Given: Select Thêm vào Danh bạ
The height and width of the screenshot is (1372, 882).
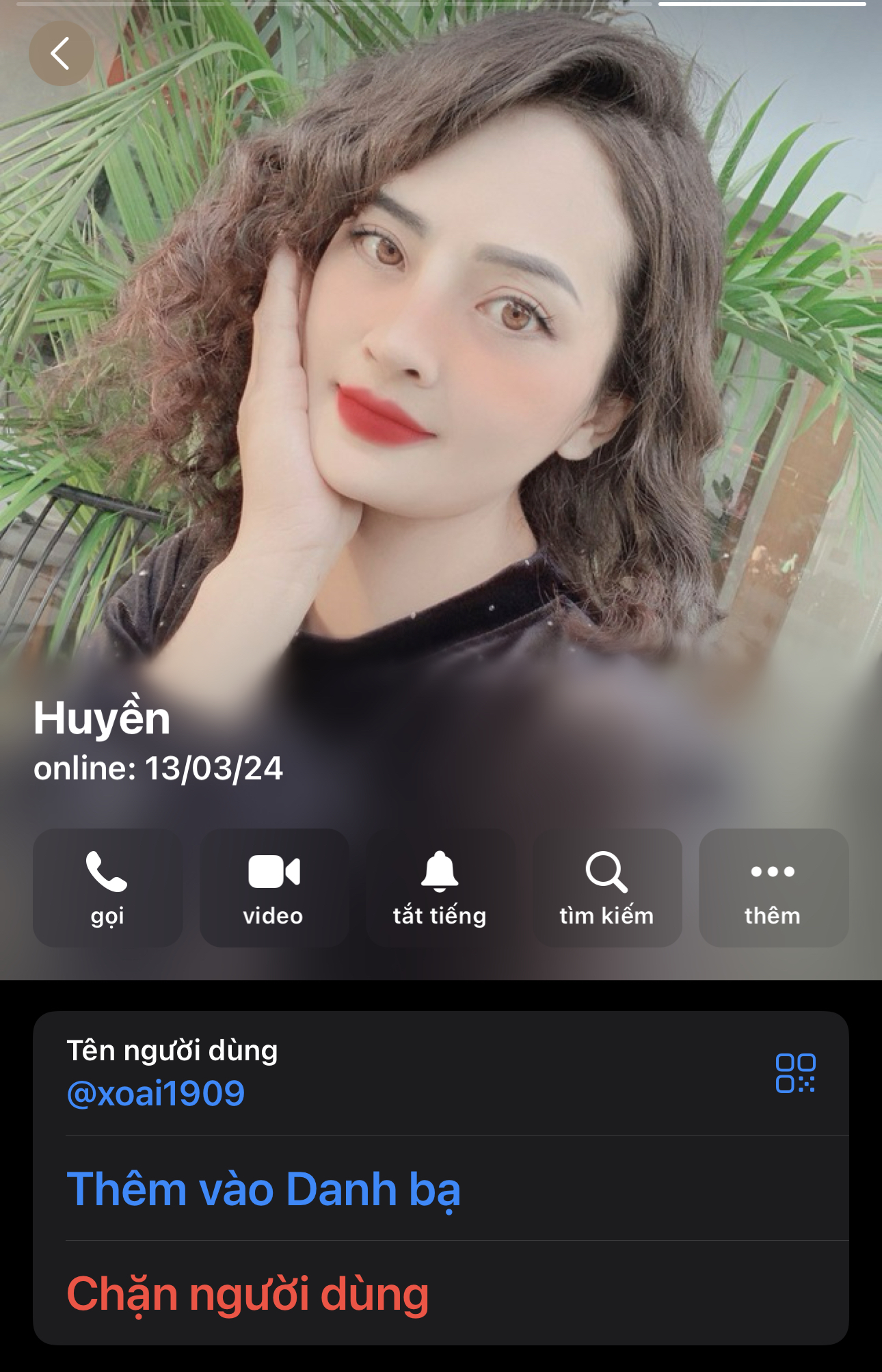Looking at the screenshot, I should coord(263,1189).
